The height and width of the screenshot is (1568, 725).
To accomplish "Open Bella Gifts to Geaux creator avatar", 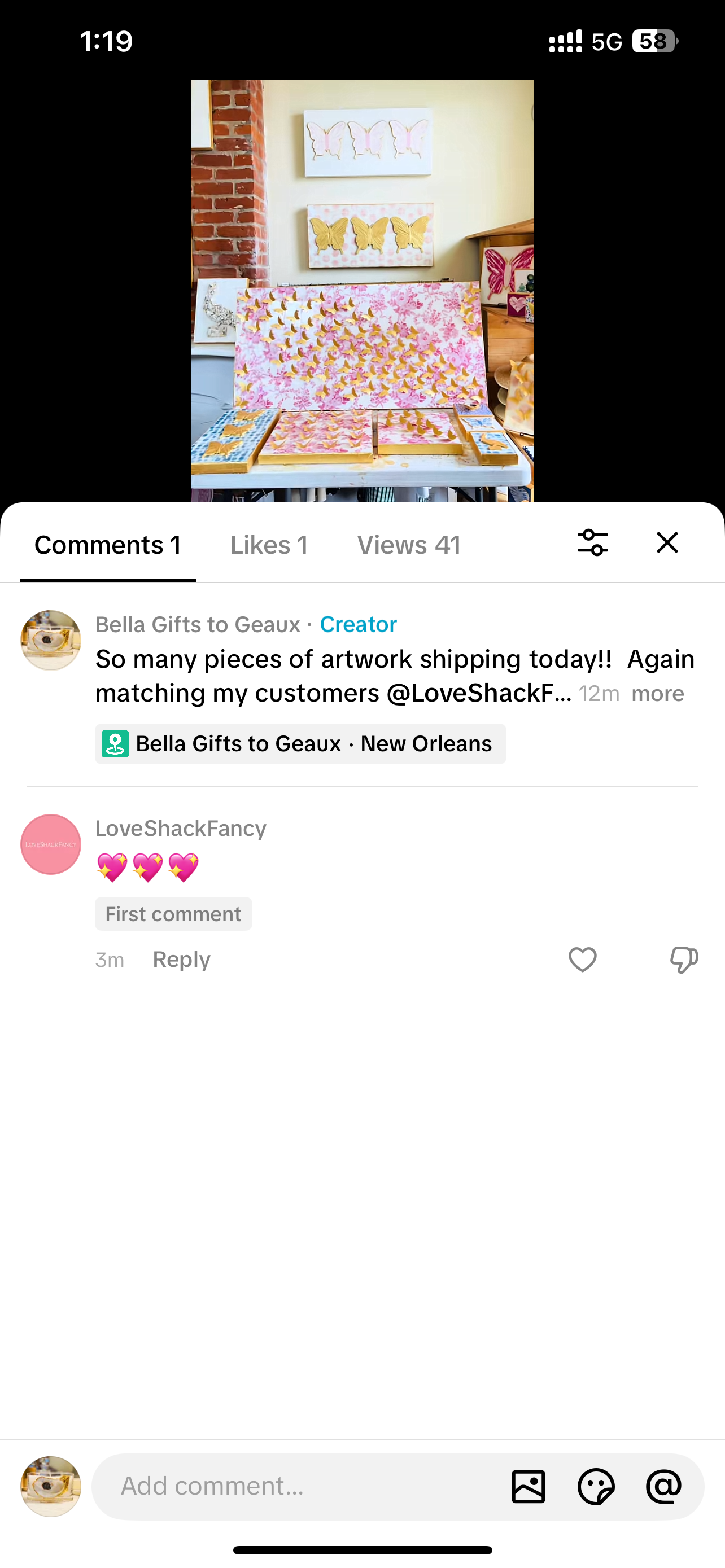I will (51, 640).
